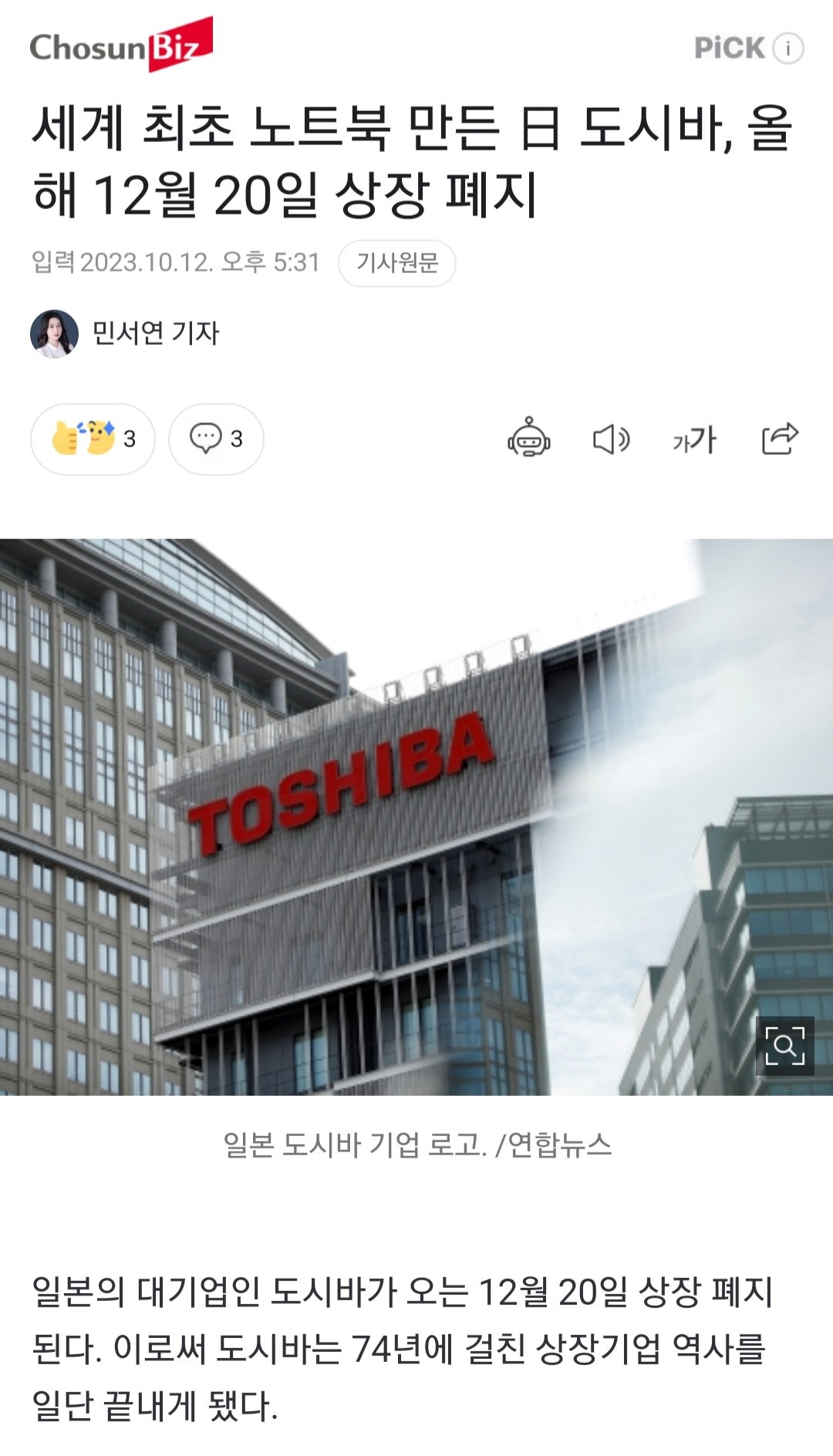This screenshot has width=833, height=1456.
Task: React to the article with emoji button
Action: click(93, 439)
